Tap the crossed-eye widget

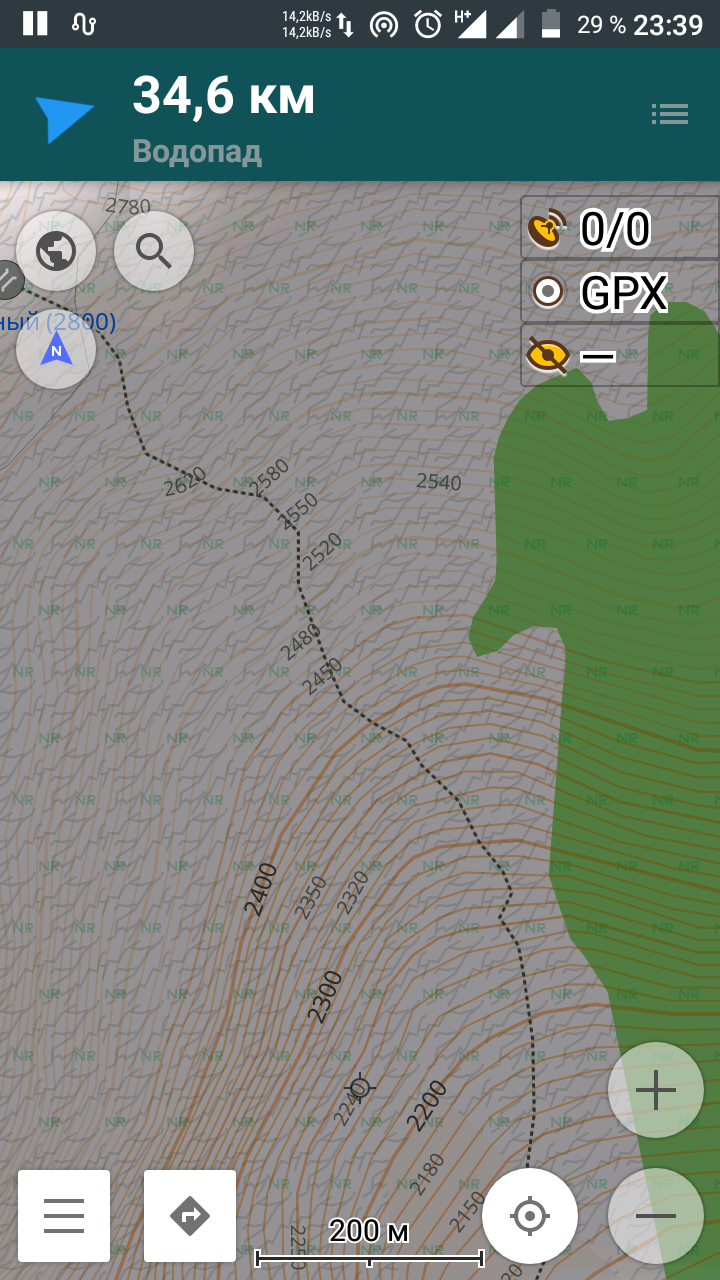pyautogui.click(x=620, y=355)
